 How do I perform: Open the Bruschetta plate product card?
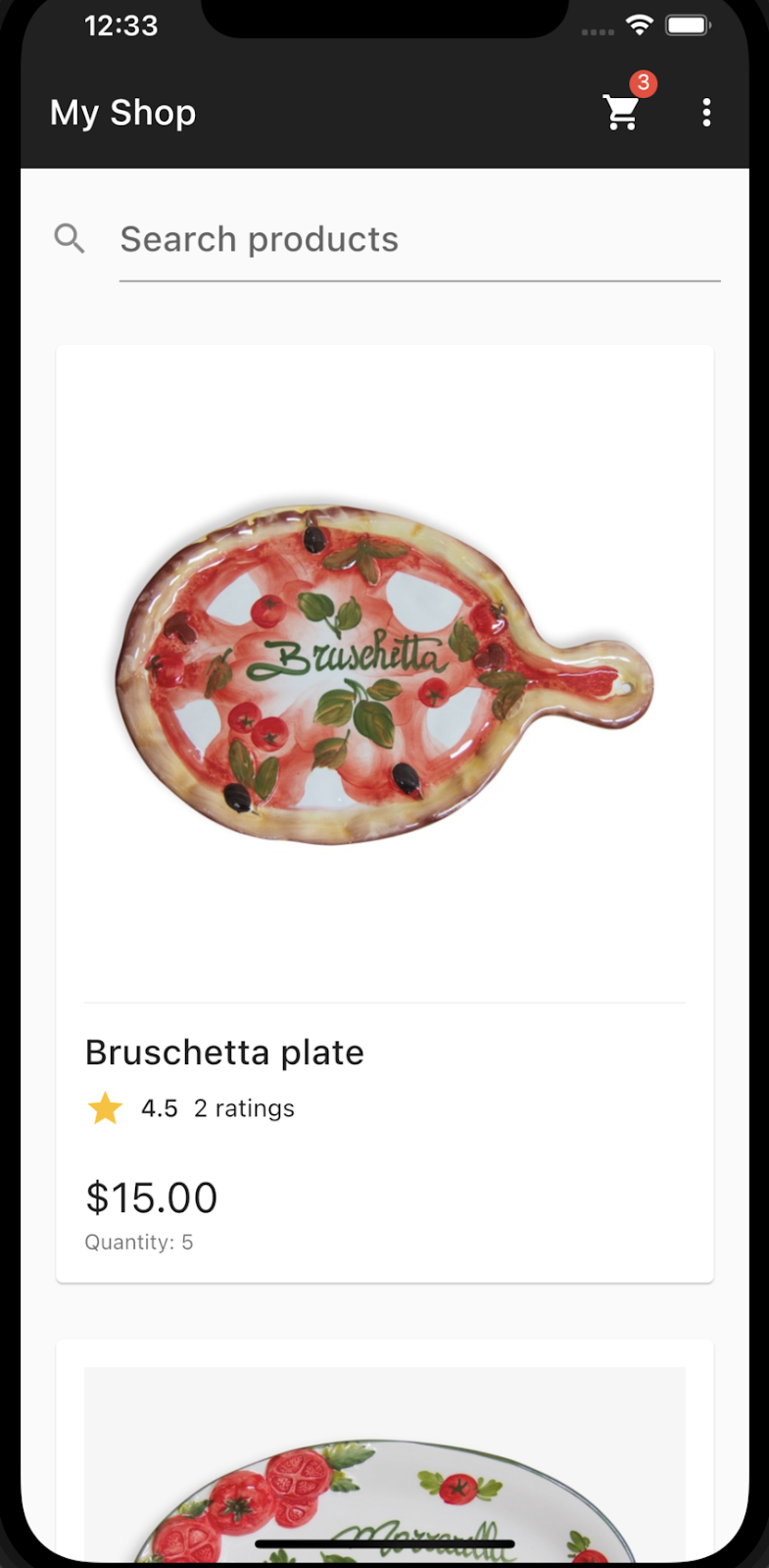click(385, 813)
